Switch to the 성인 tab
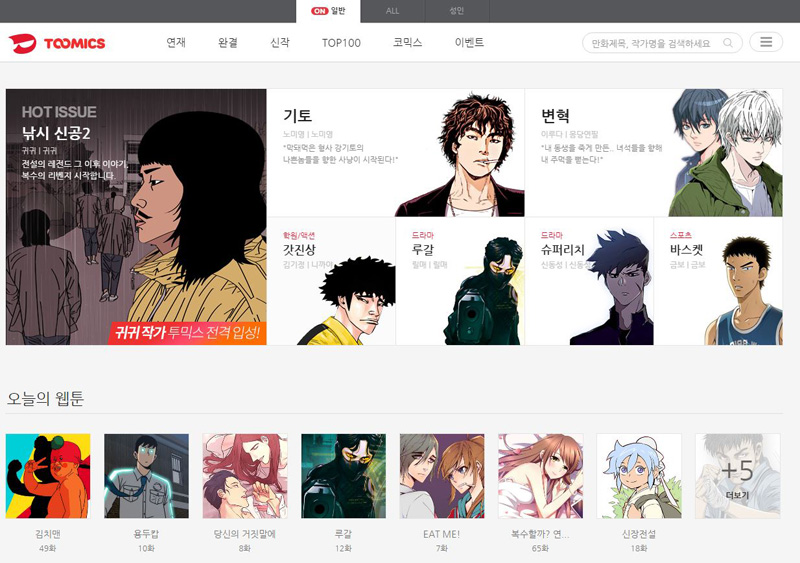 [456, 11]
